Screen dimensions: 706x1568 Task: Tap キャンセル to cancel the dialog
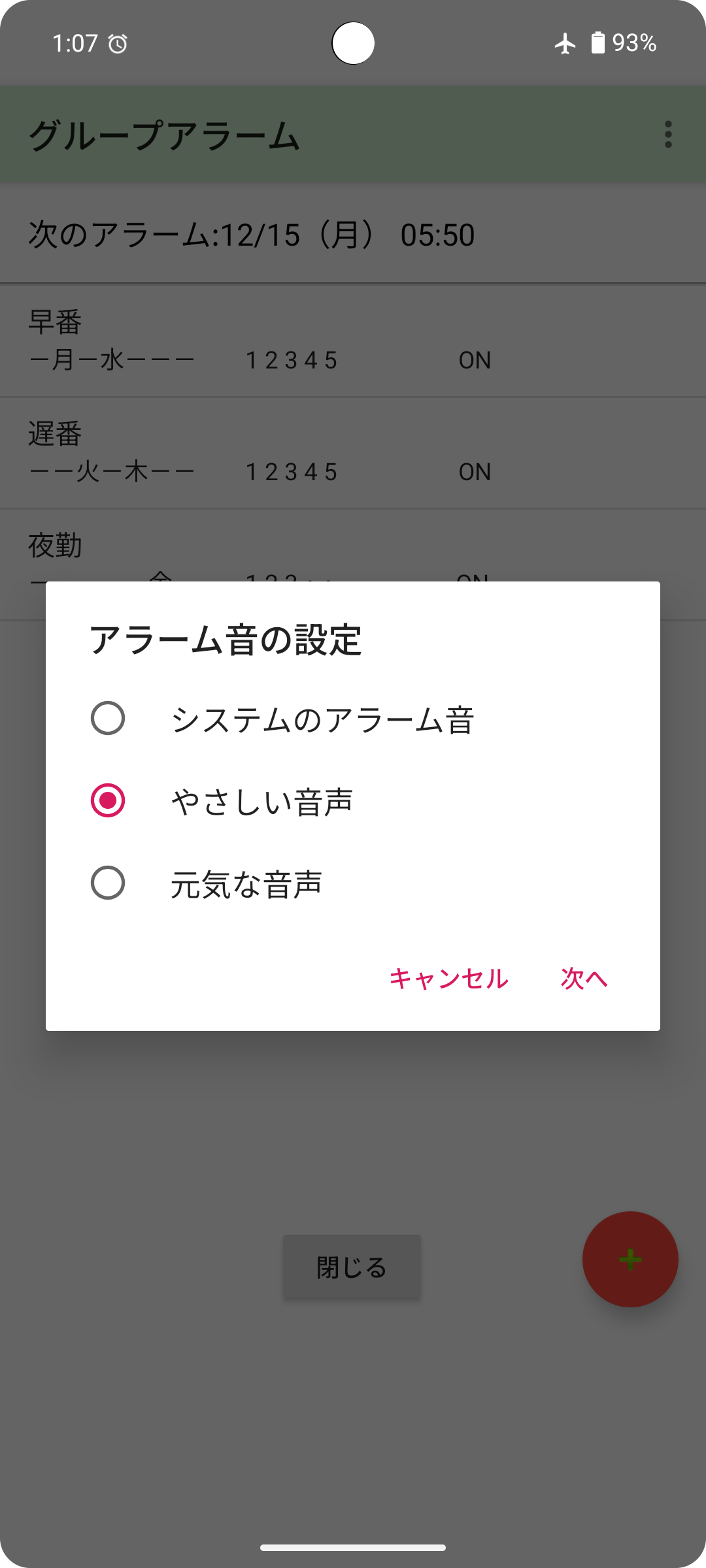pyautogui.click(x=448, y=979)
